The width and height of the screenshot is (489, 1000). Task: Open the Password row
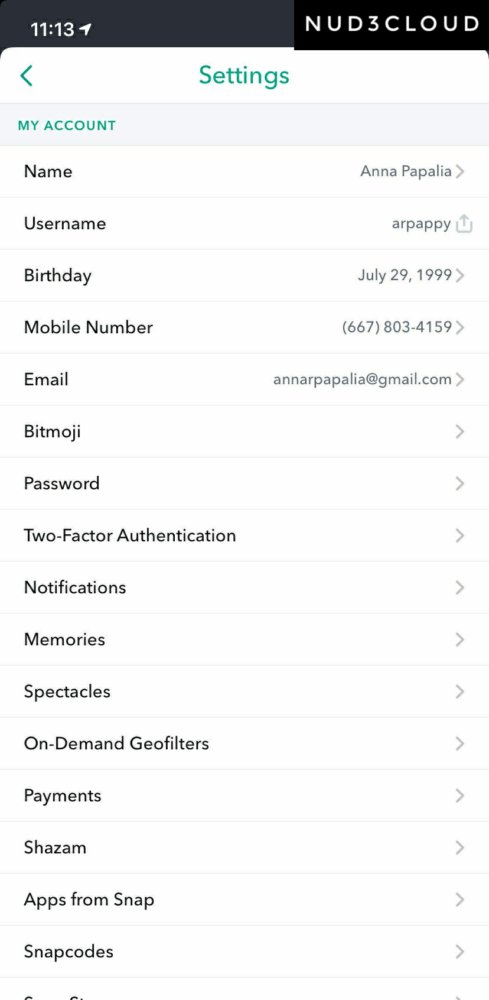(x=244, y=483)
